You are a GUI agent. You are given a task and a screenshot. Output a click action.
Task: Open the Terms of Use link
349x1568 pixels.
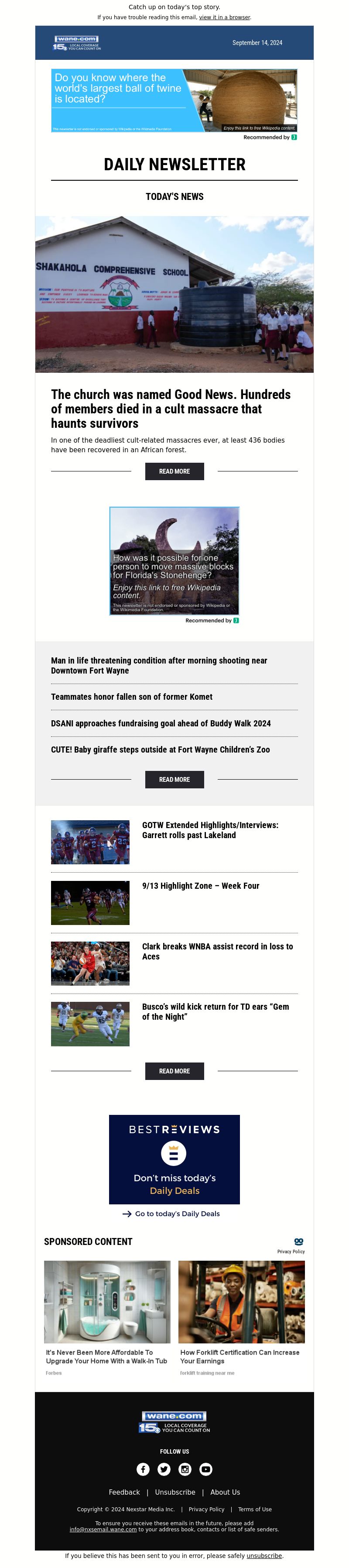(x=255, y=1509)
